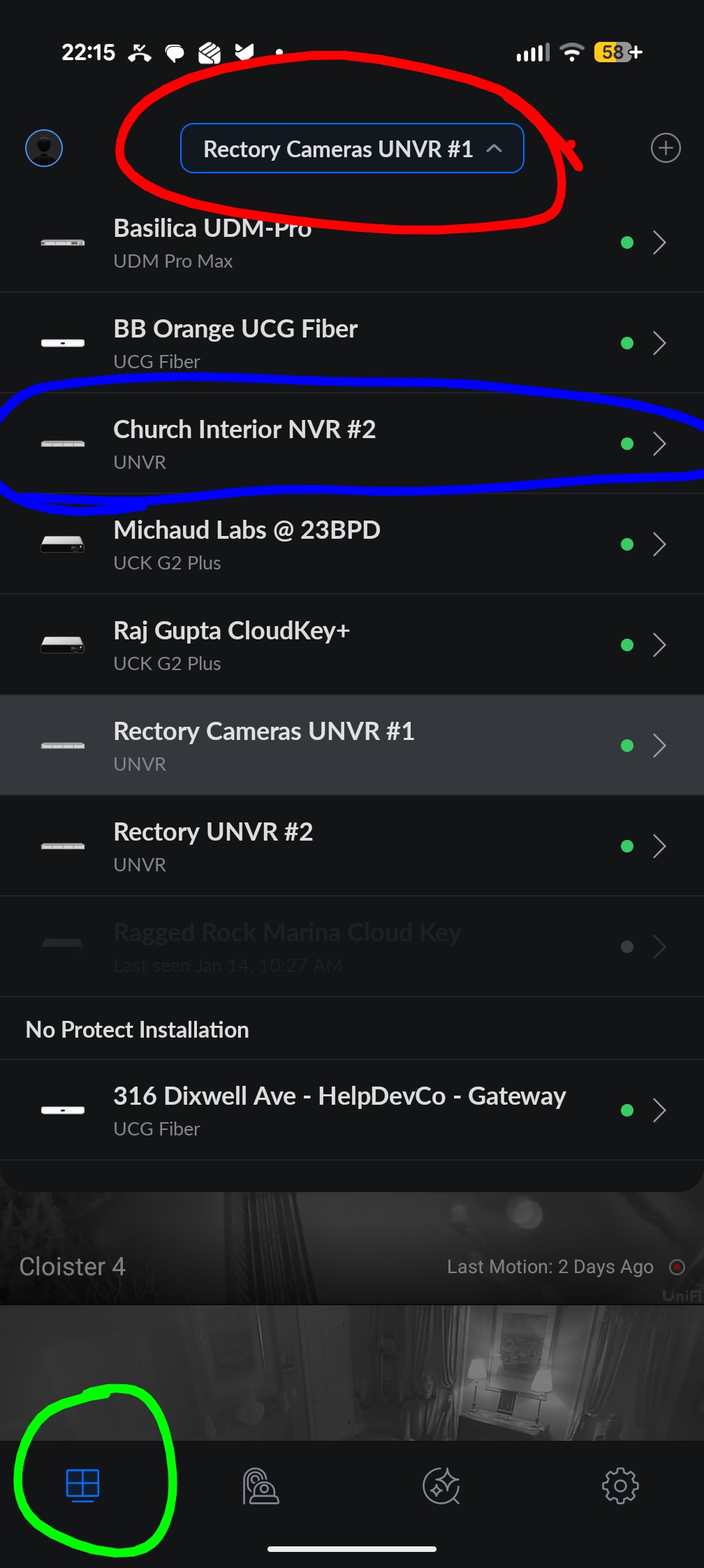Switch to Church Interior NVR #2

click(349, 444)
